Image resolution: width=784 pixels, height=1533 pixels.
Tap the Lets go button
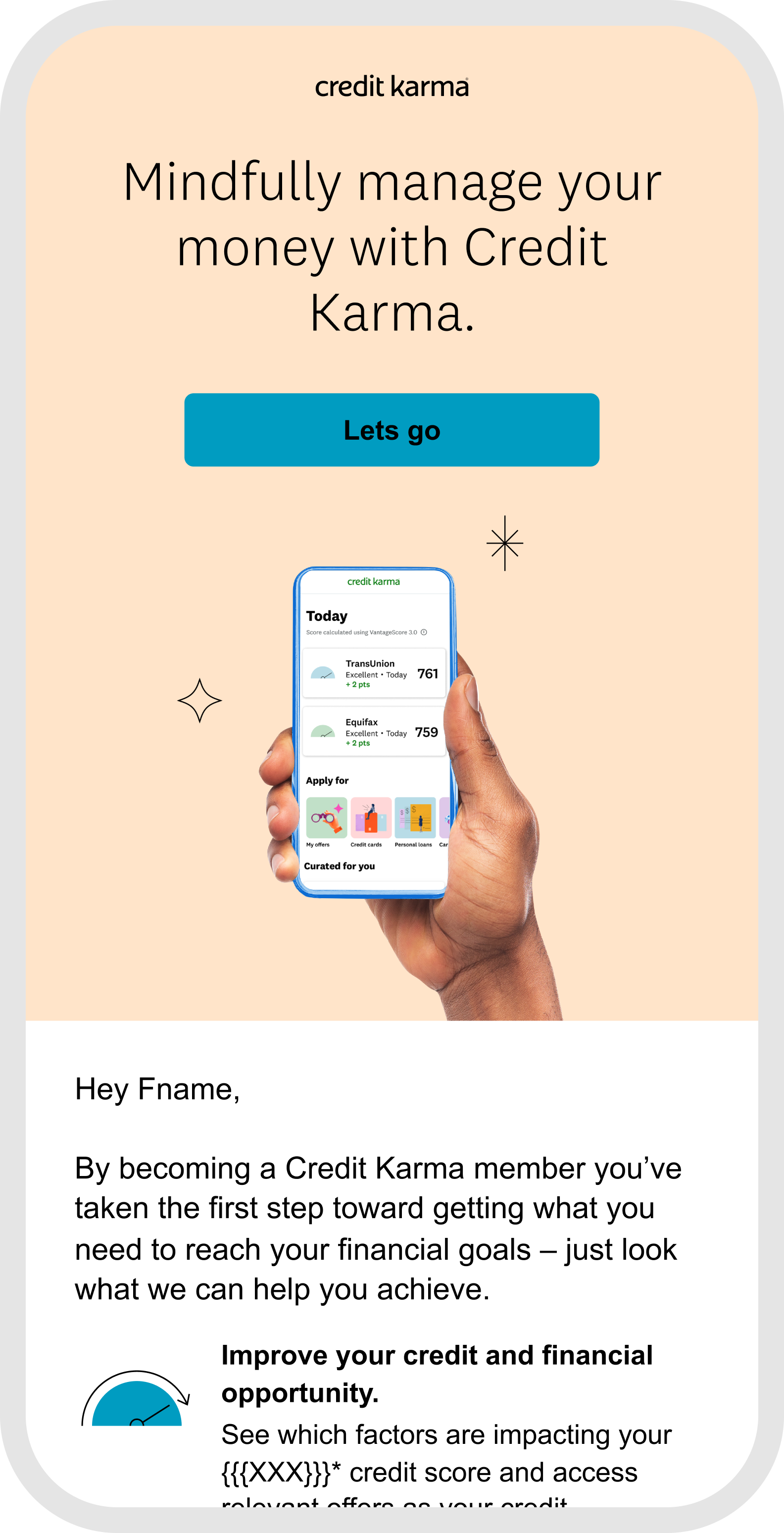pos(392,430)
